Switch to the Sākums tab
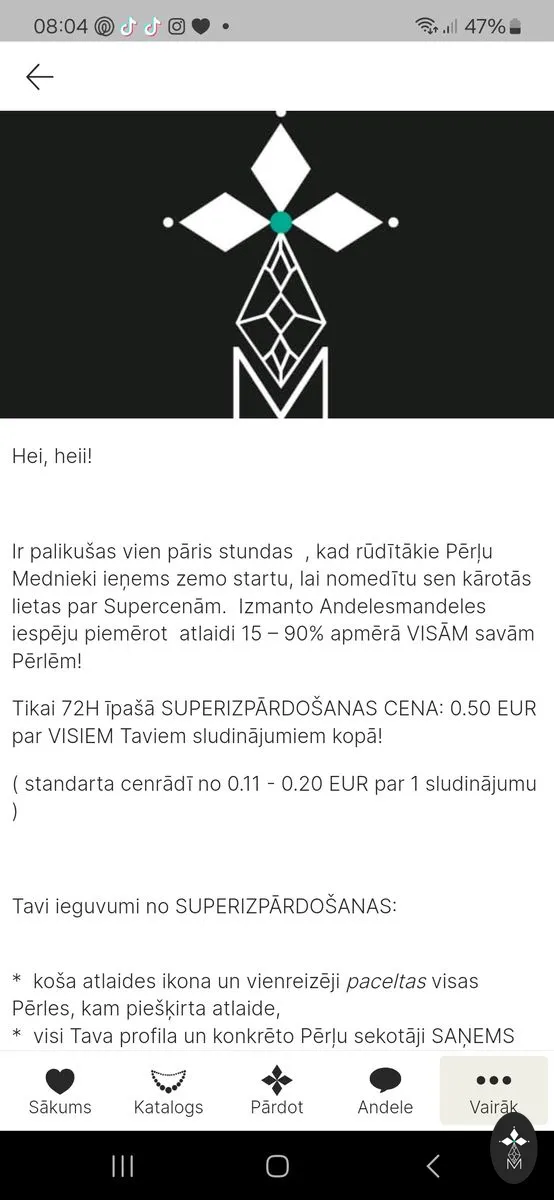The height and width of the screenshot is (1200, 554). pyautogui.click(x=60, y=1091)
